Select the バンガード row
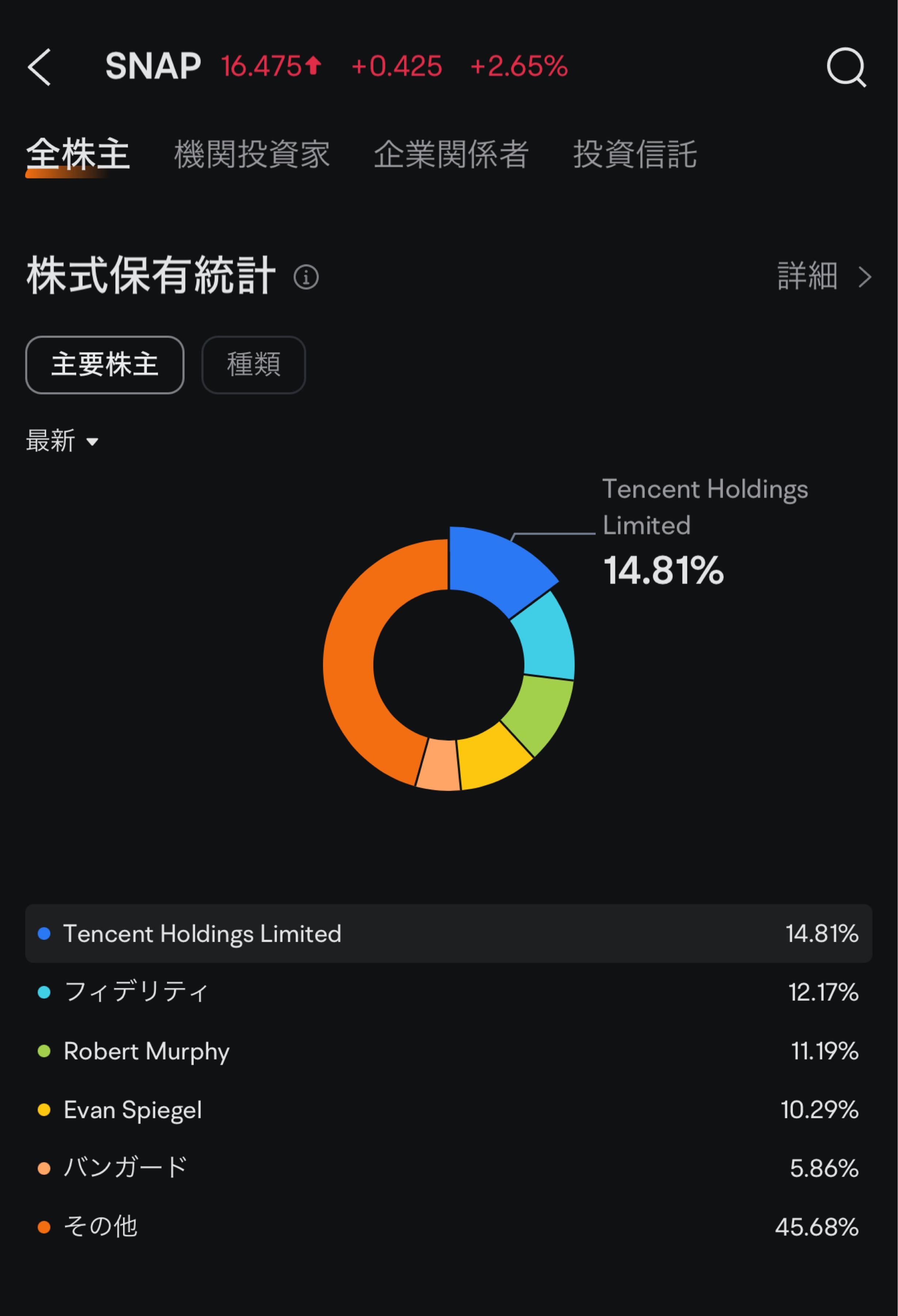This screenshot has width=898, height=1316. (x=448, y=1168)
